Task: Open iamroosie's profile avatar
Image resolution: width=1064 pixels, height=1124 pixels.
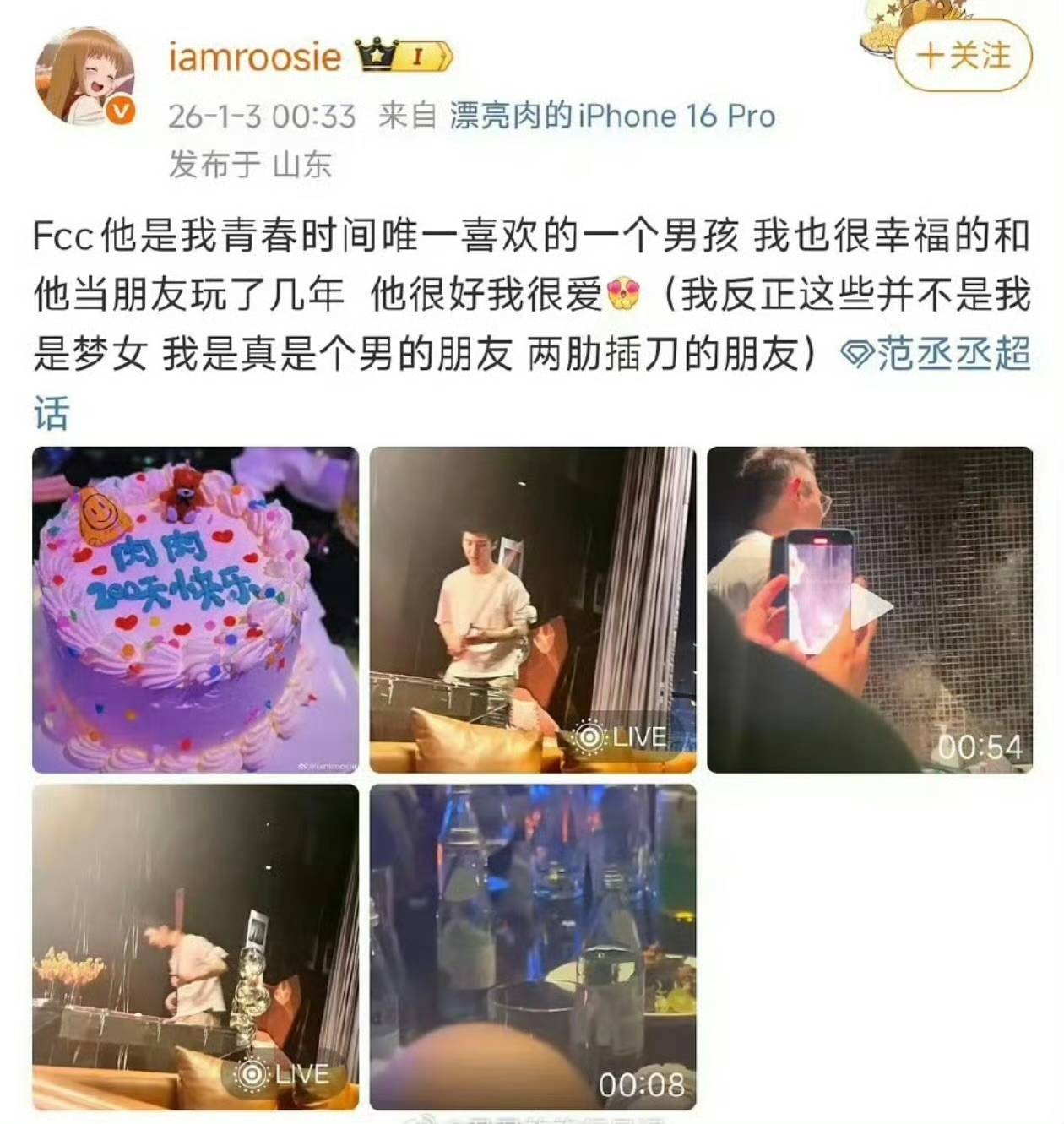Action: point(85,76)
